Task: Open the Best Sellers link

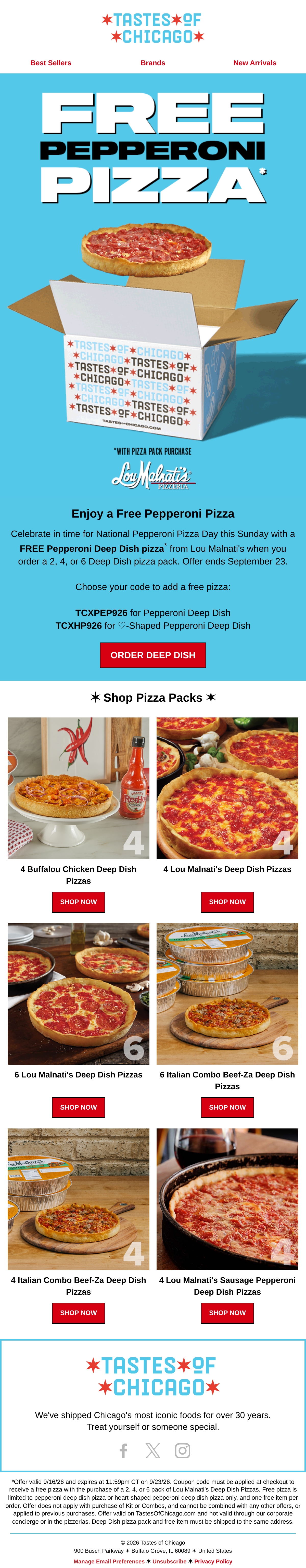Action: click(x=51, y=63)
